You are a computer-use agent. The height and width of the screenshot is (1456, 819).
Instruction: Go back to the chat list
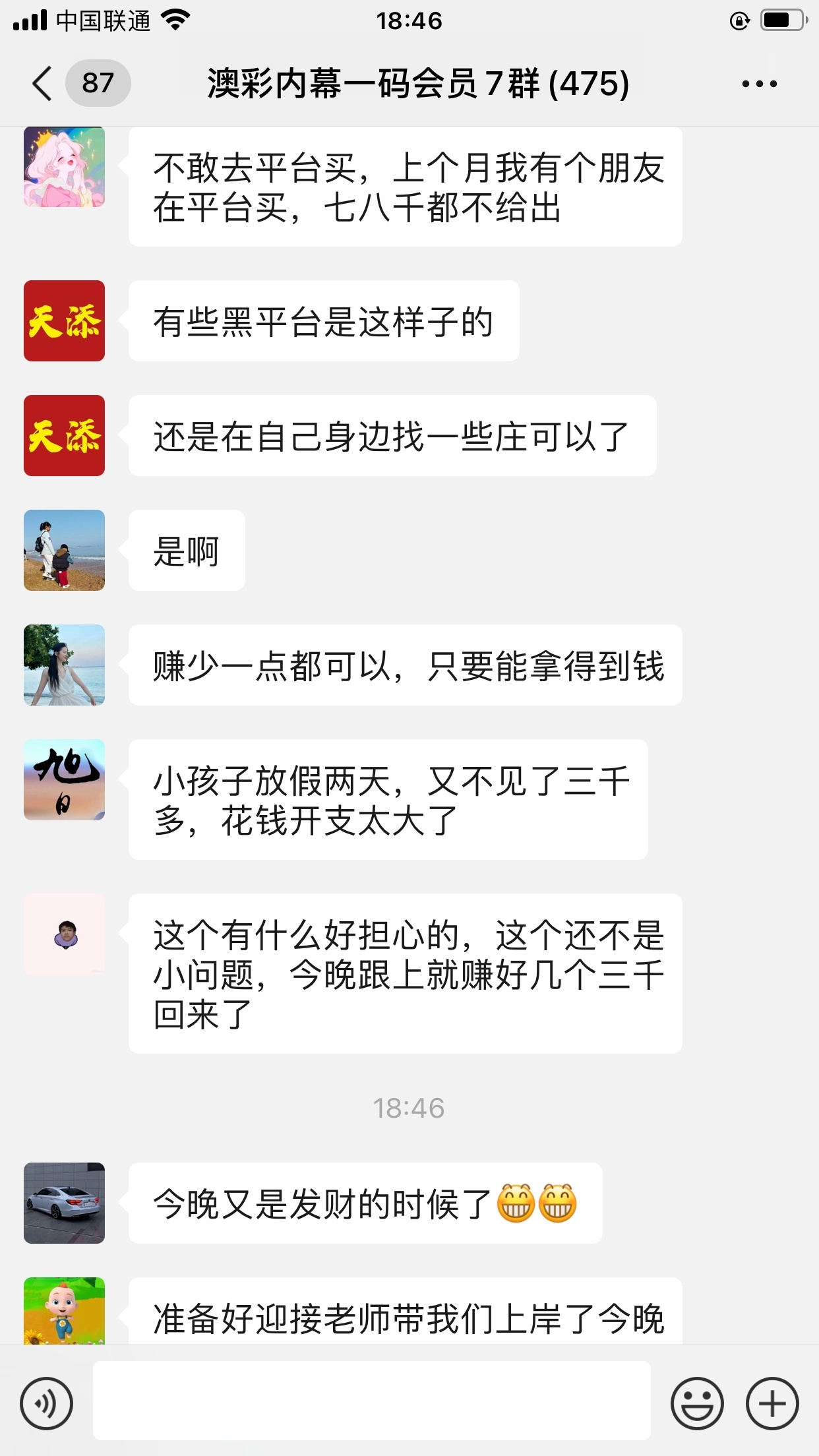pos(44,84)
